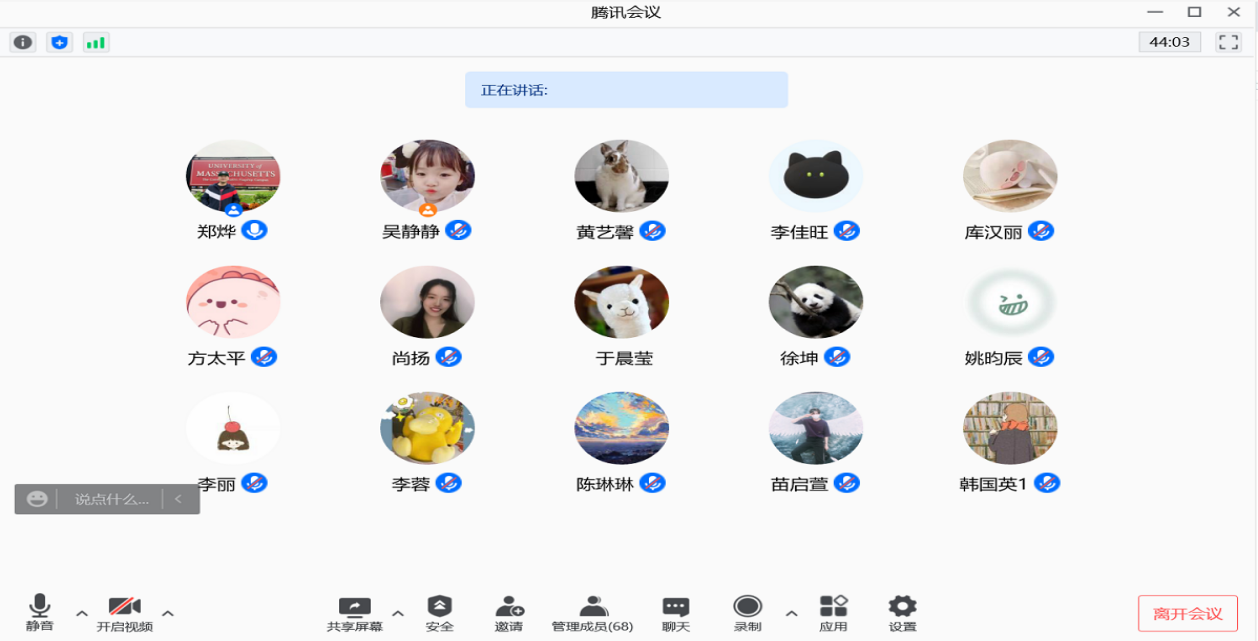The image size is (1258, 641).
Task: Check network signal status icon
Action: point(95,42)
